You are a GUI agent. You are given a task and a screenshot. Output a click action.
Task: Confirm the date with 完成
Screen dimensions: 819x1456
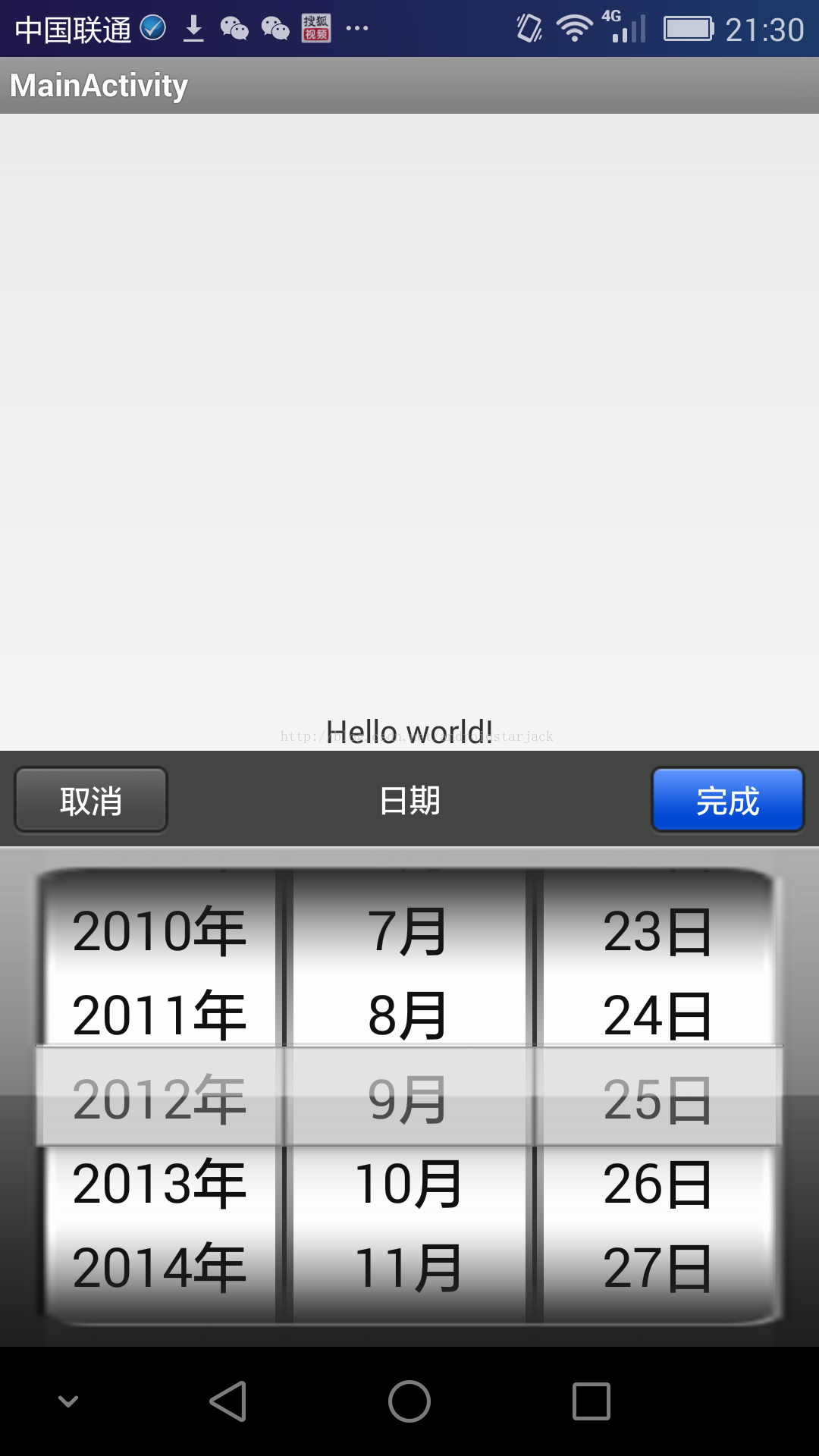point(727,800)
